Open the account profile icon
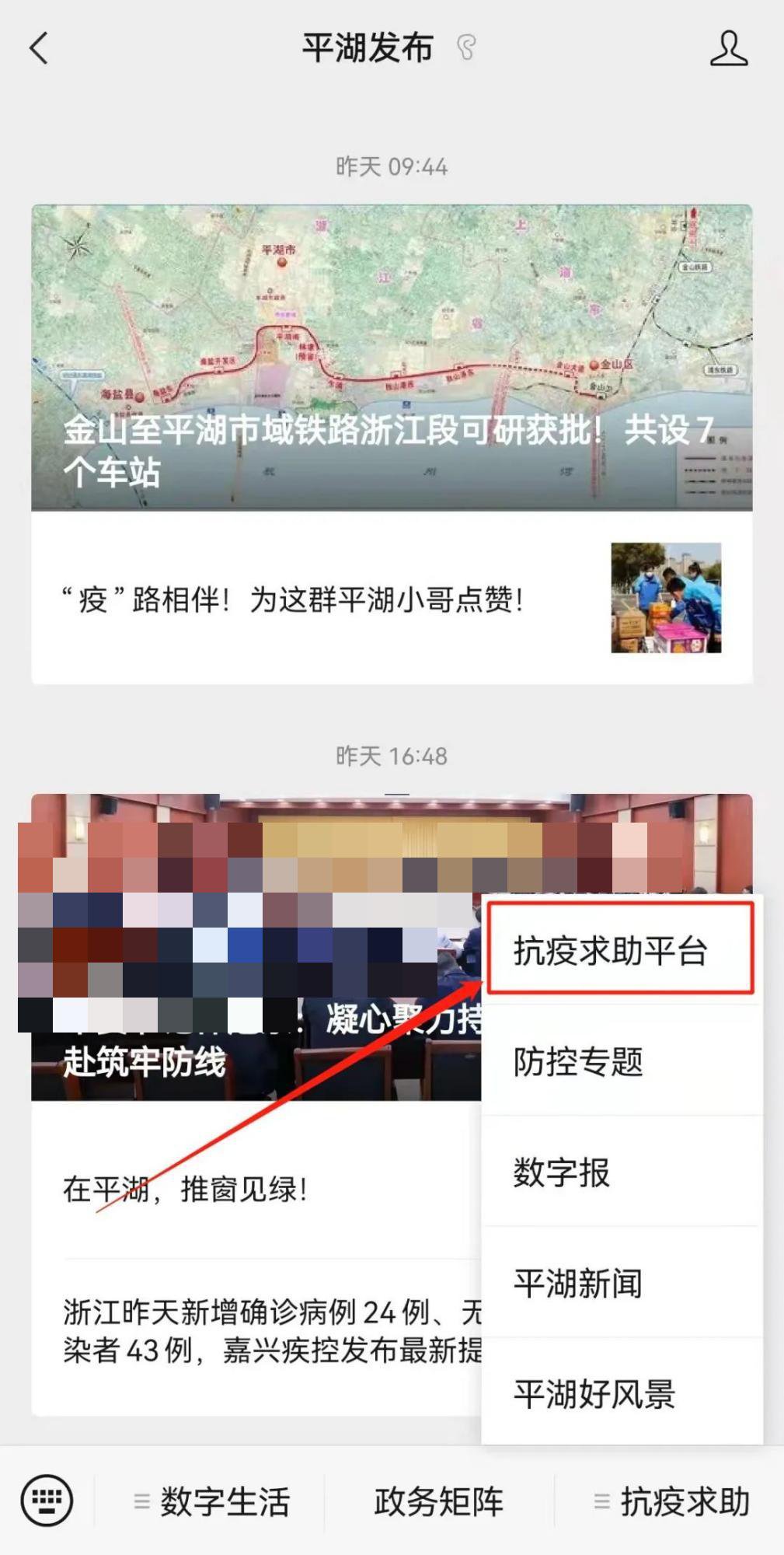Screen dimensions: 784x1555 pyautogui.click(x=728, y=49)
